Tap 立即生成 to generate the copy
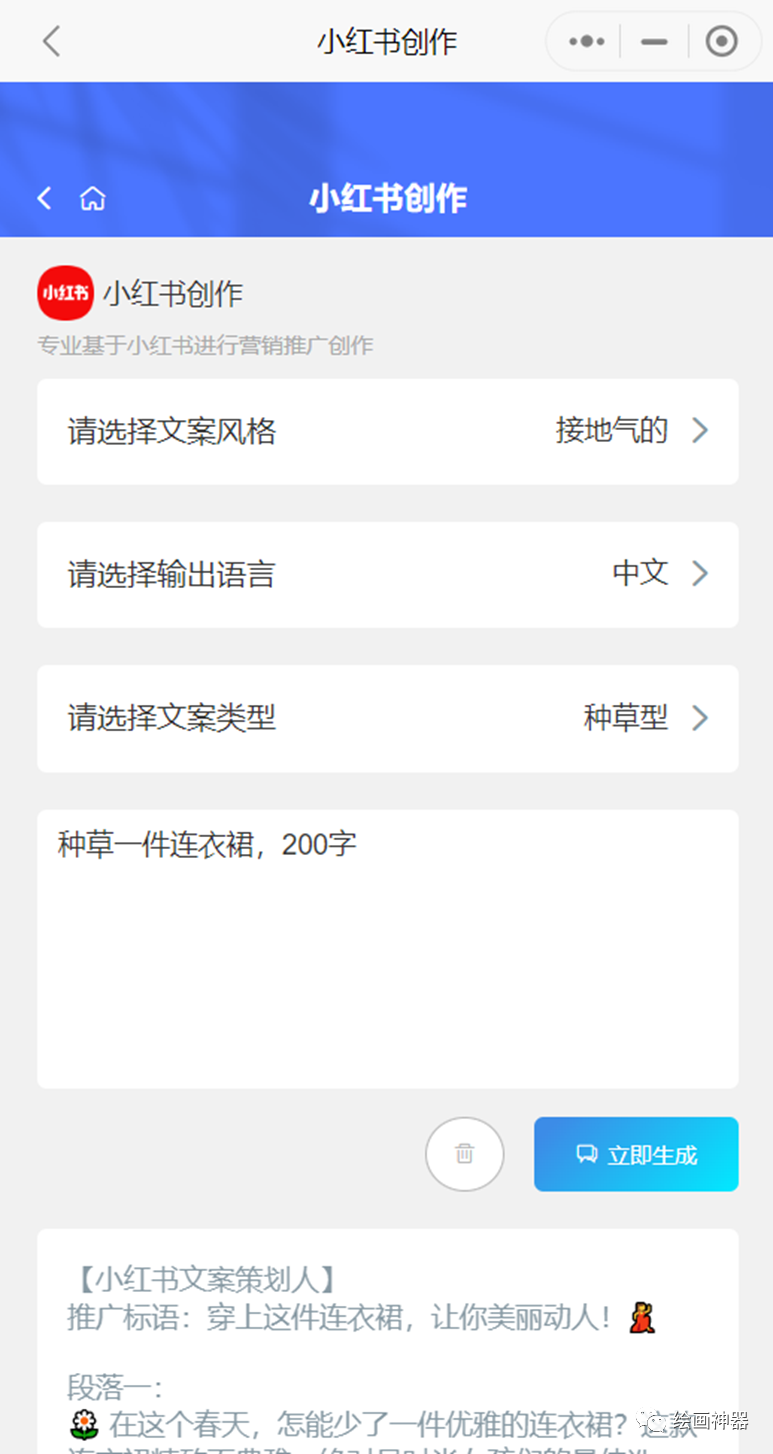The height and width of the screenshot is (1454, 773). point(636,1154)
